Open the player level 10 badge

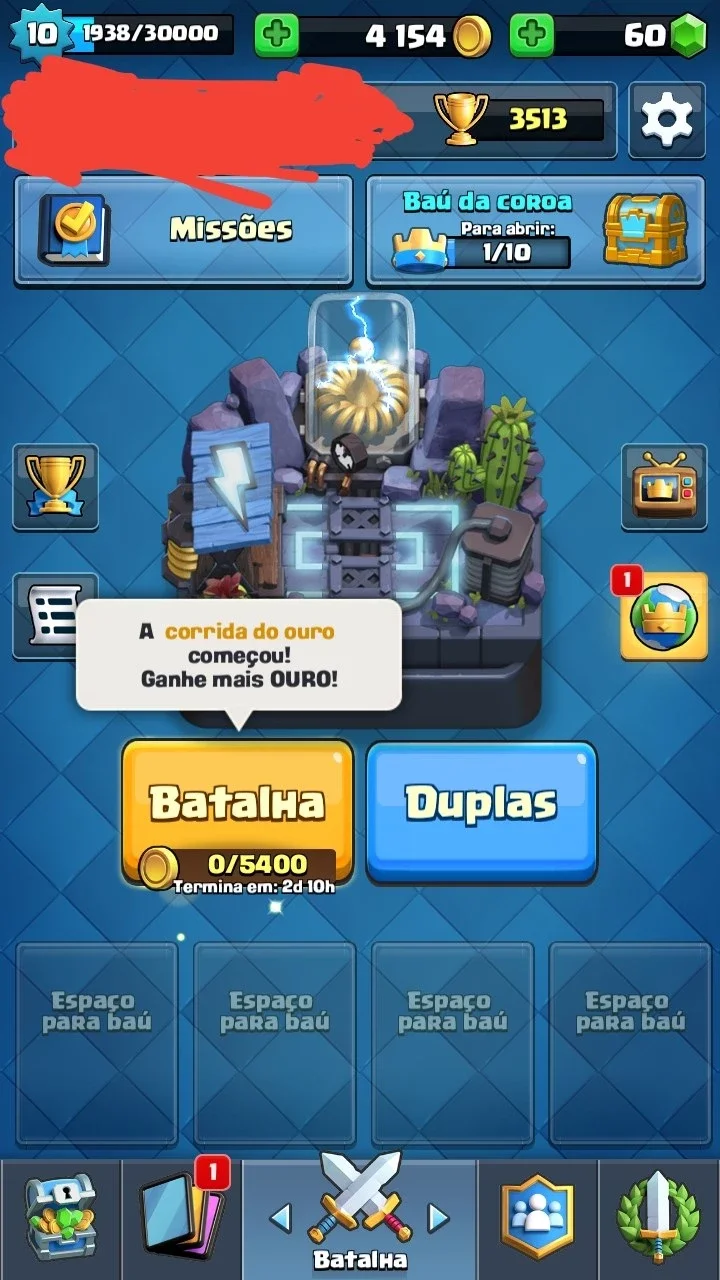coord(41,34)
